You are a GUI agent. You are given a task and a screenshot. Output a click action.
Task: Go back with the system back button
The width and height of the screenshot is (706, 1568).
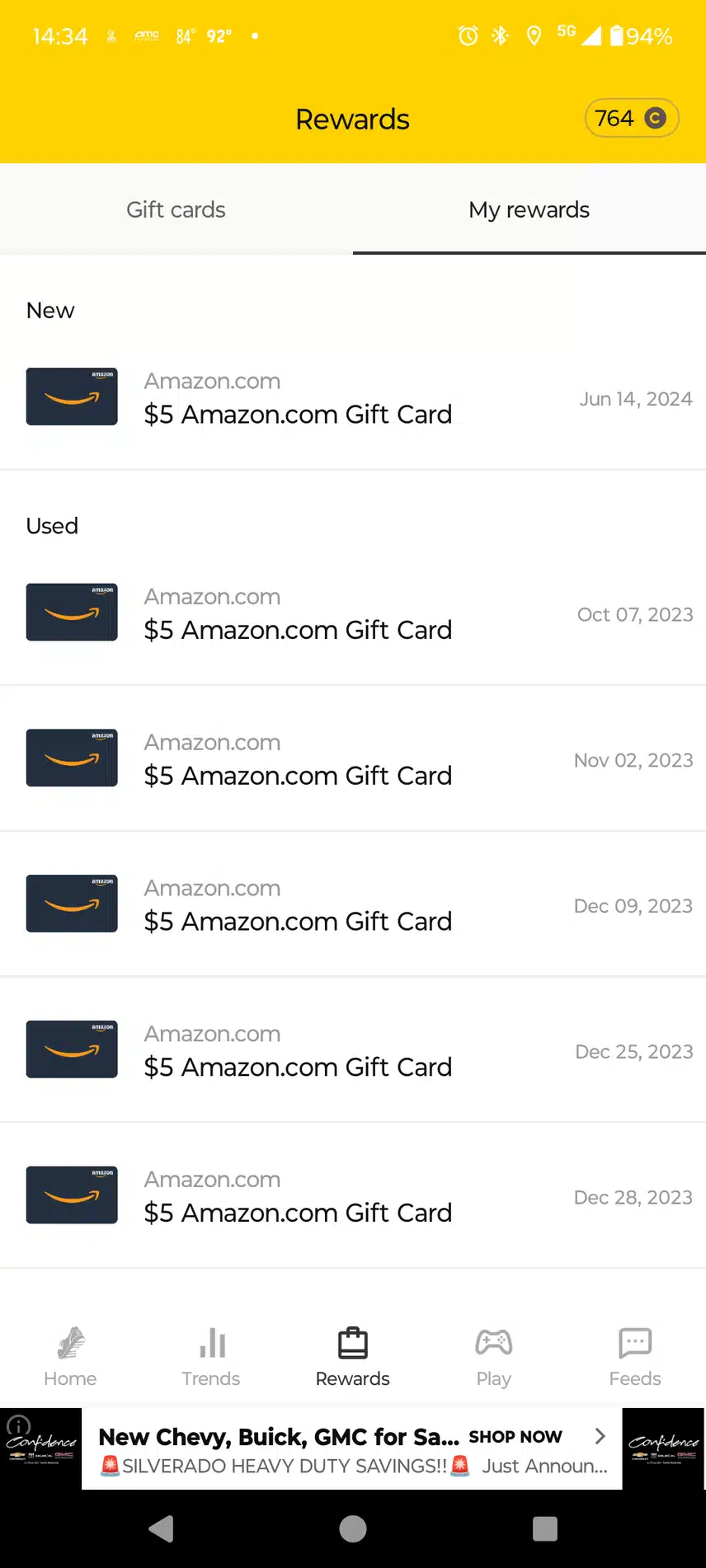pos(162,1529)
